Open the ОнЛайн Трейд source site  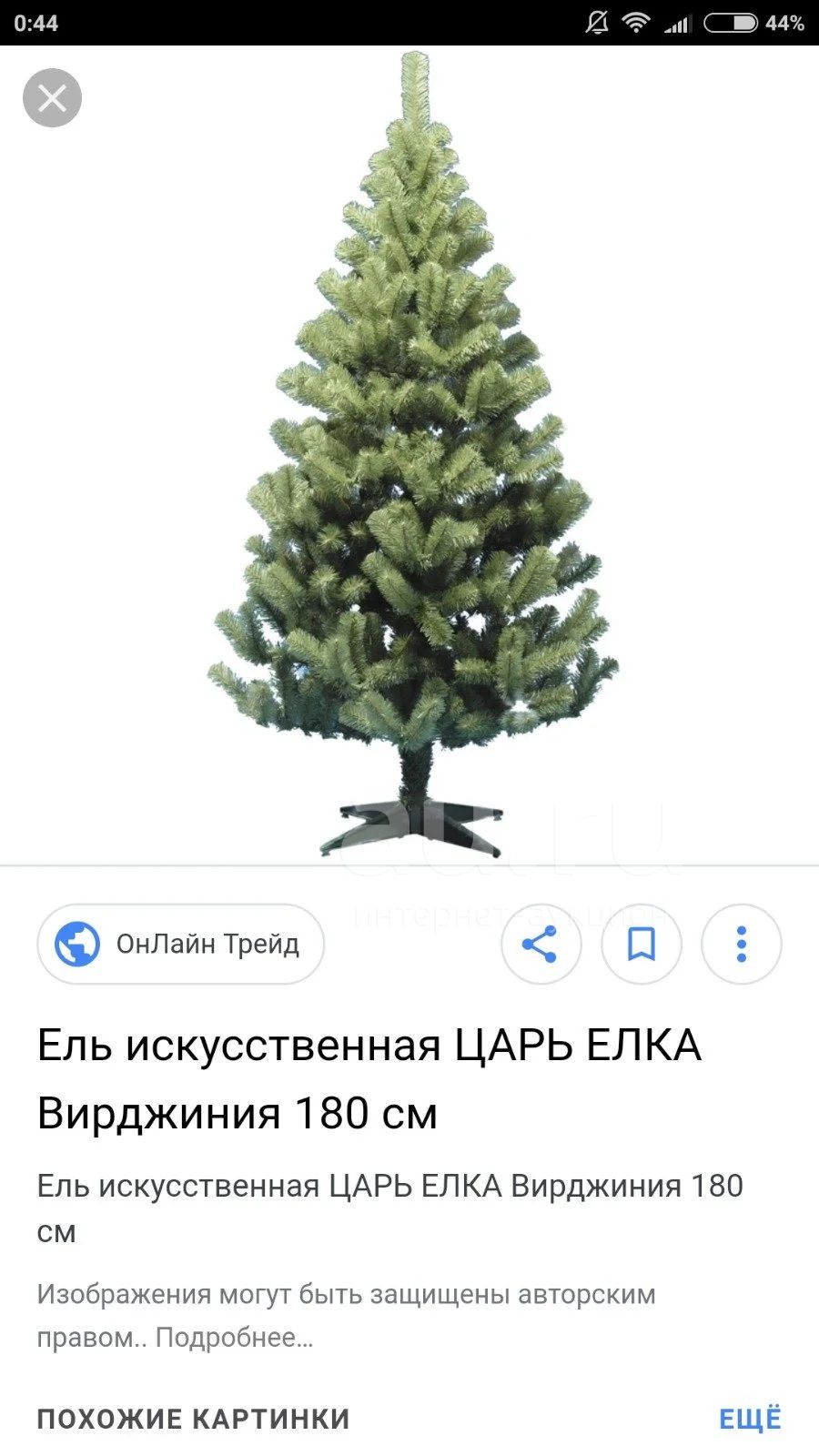tap(180, 944)
